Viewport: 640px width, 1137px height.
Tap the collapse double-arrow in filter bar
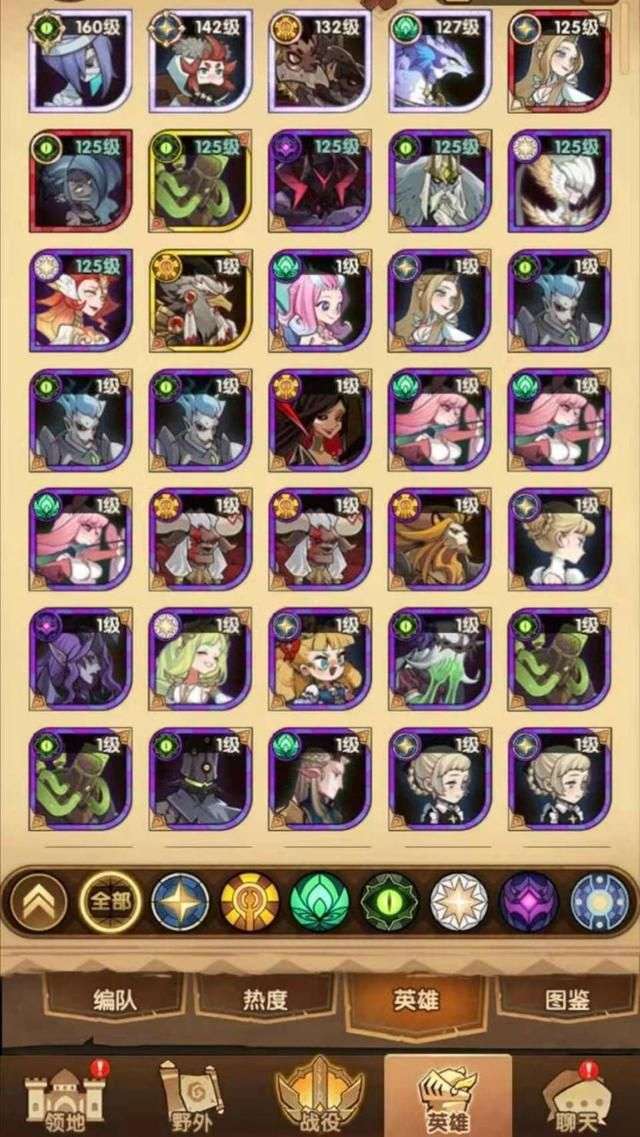pyautogui.click(x=39, y=902)
